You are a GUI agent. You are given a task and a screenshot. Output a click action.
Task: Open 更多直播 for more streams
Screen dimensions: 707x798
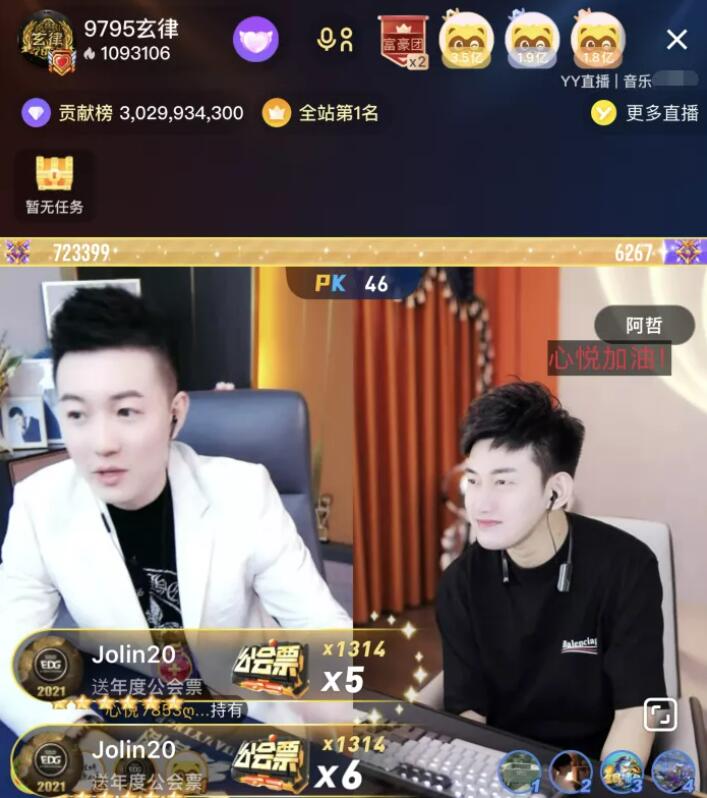[x=645, y=113]
